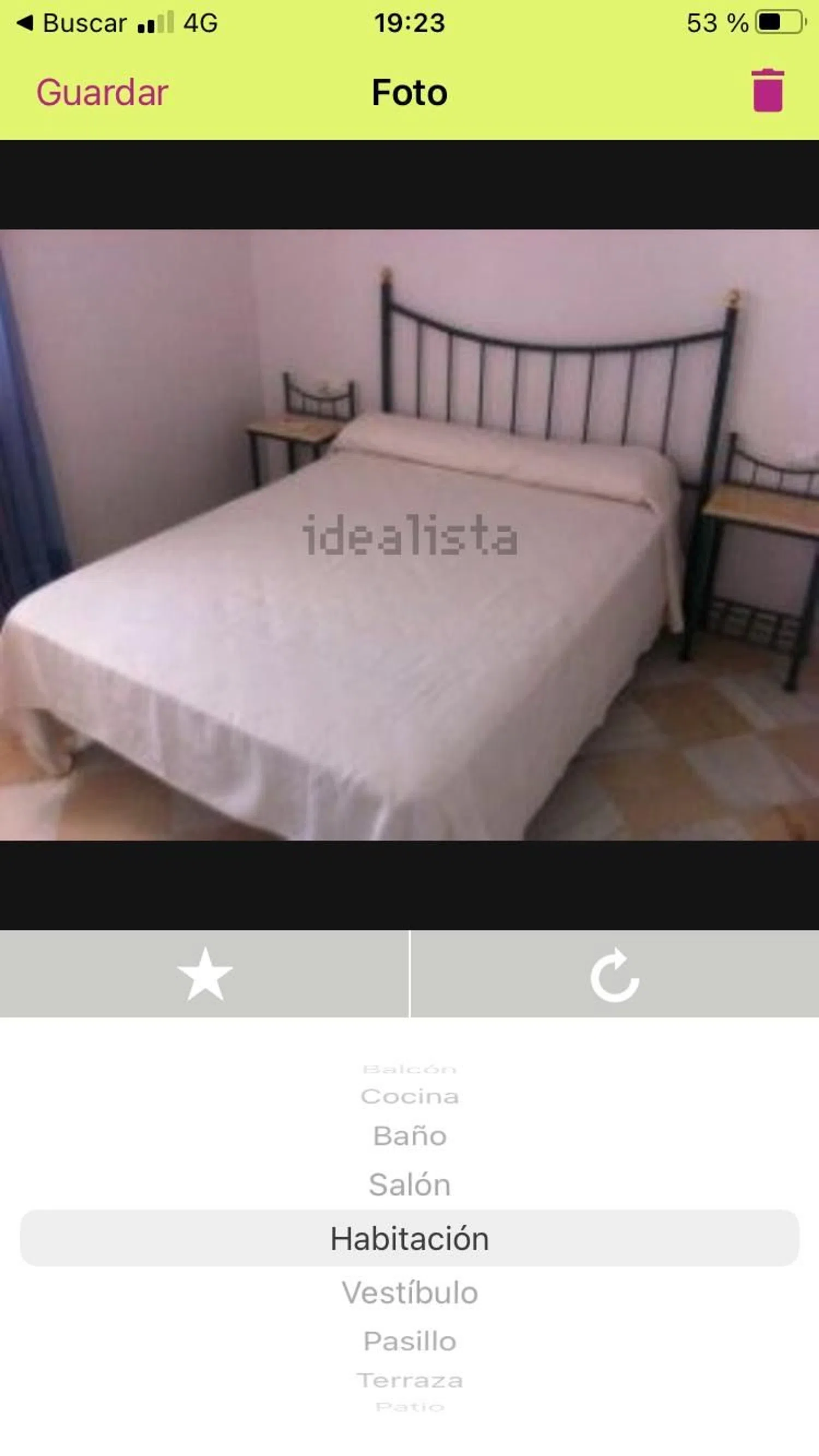This screenshot has width=819, height=1456.
Task: Delete the photo with trash icon
Action: [x=768, y=91]
